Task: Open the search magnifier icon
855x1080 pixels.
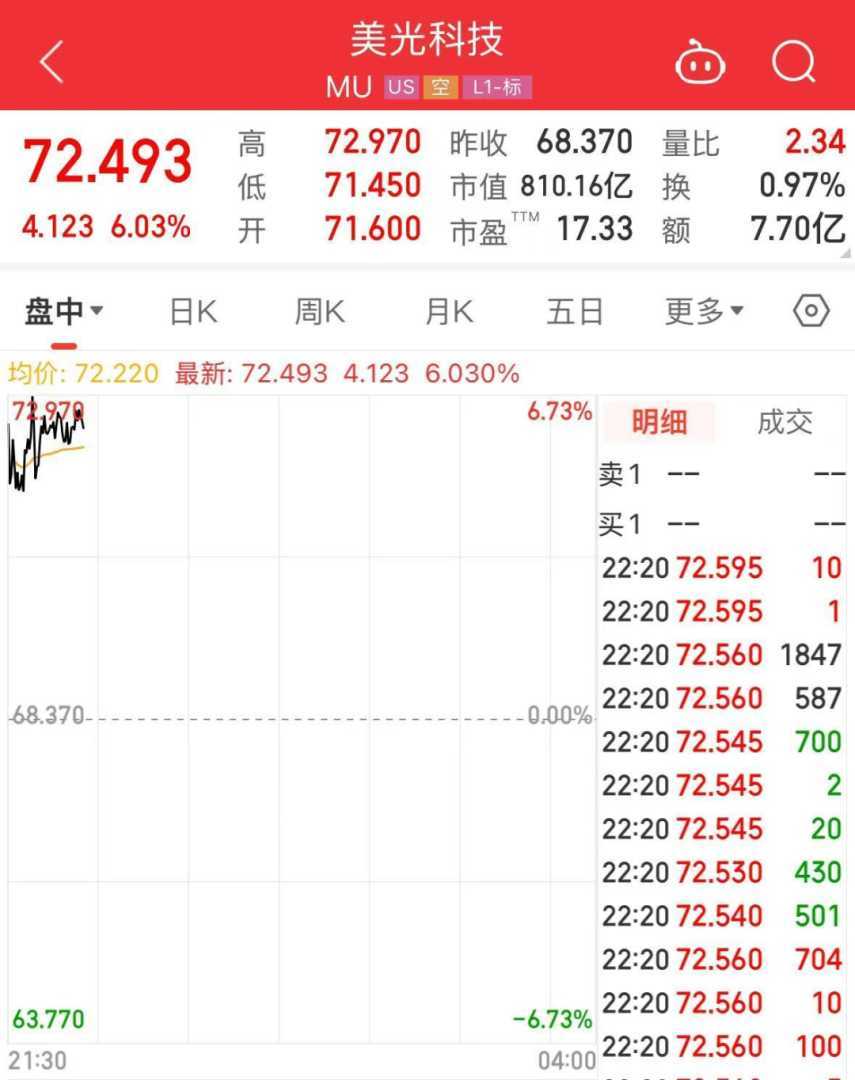Action: [x=793, y=63]
